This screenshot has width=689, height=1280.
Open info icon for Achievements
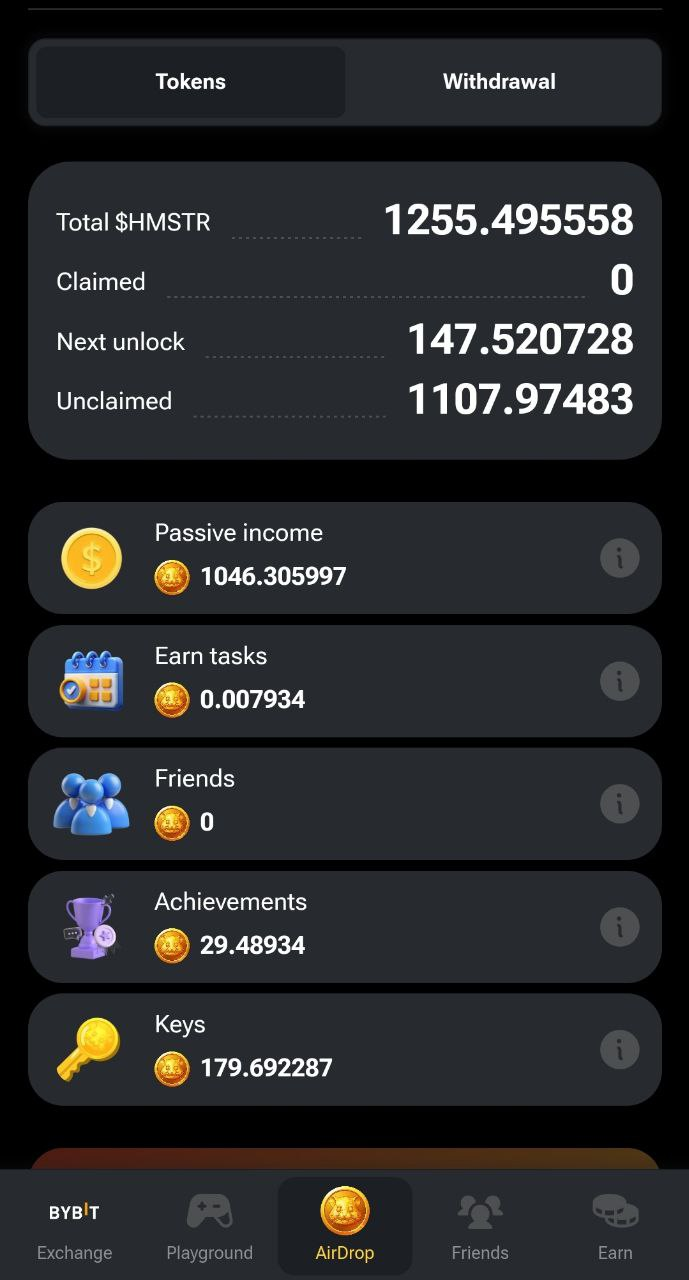619,927
